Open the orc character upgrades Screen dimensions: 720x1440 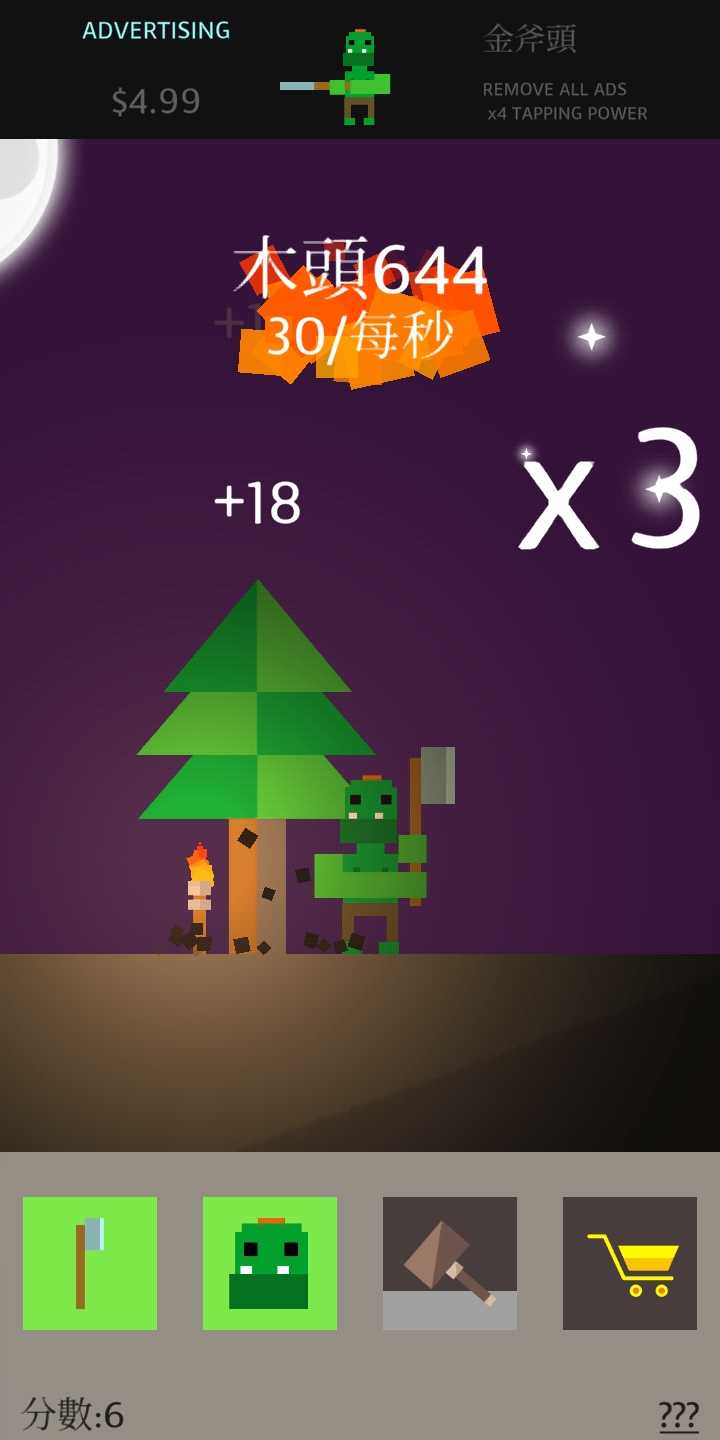click(x=270, y=1263)
